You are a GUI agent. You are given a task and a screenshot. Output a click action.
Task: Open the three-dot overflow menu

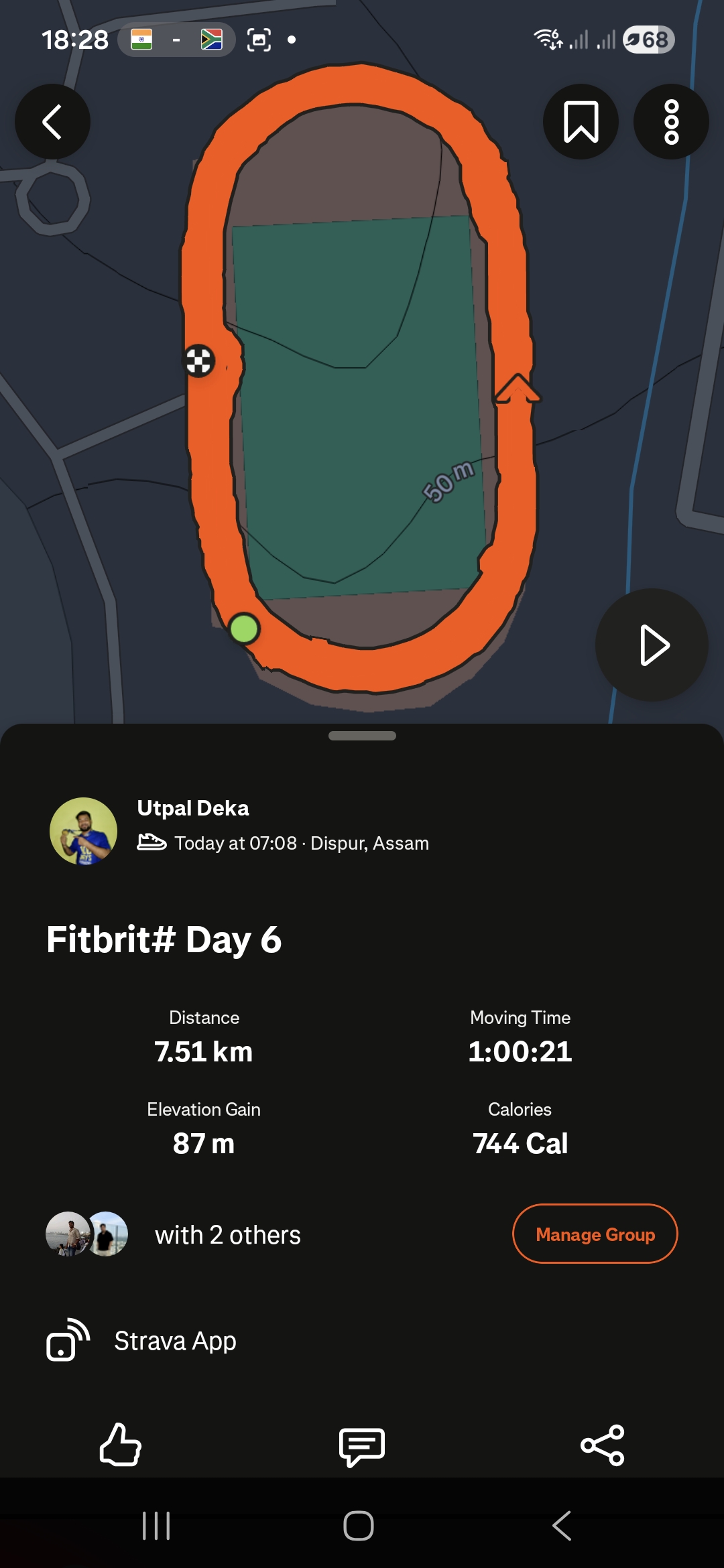[671, 122]
